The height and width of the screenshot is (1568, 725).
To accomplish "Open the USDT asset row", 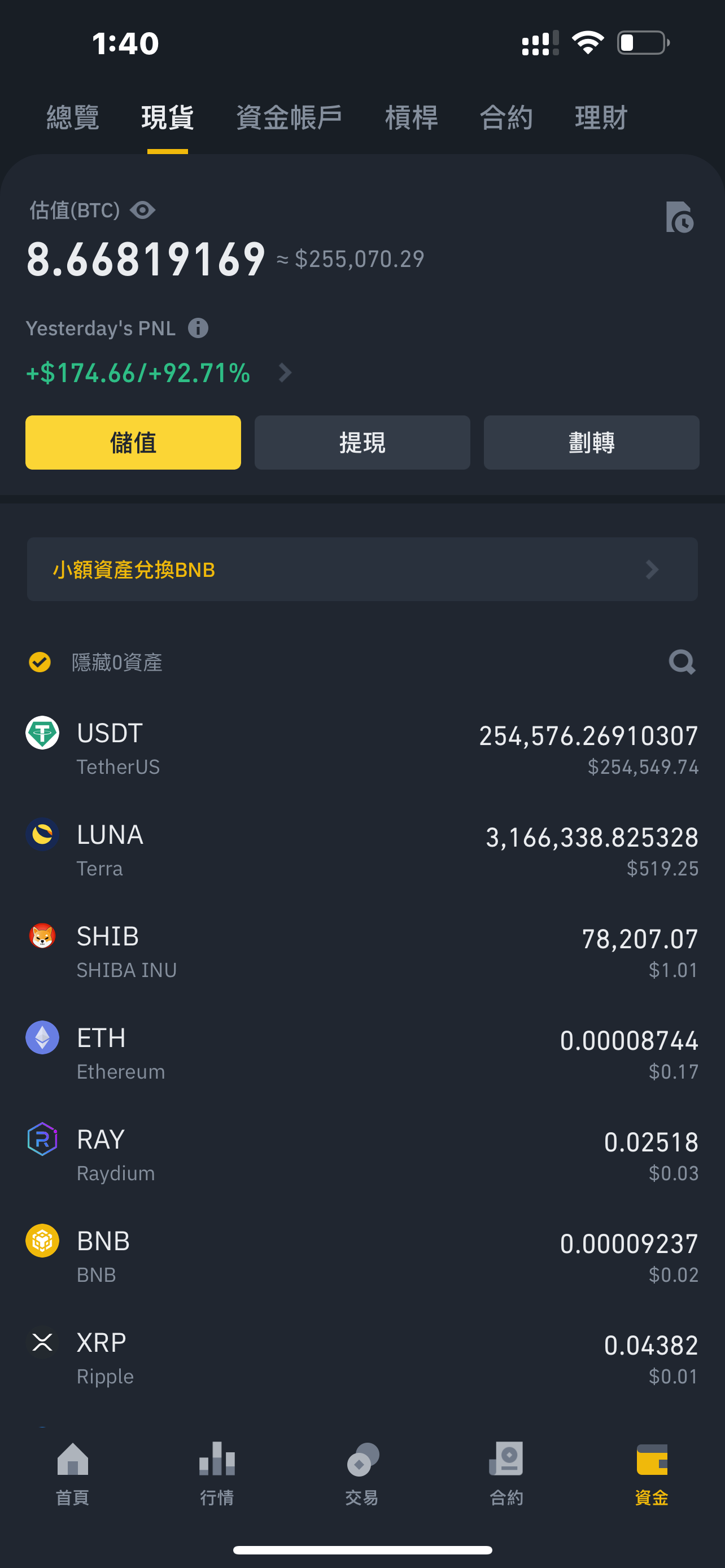I will 362,750.
